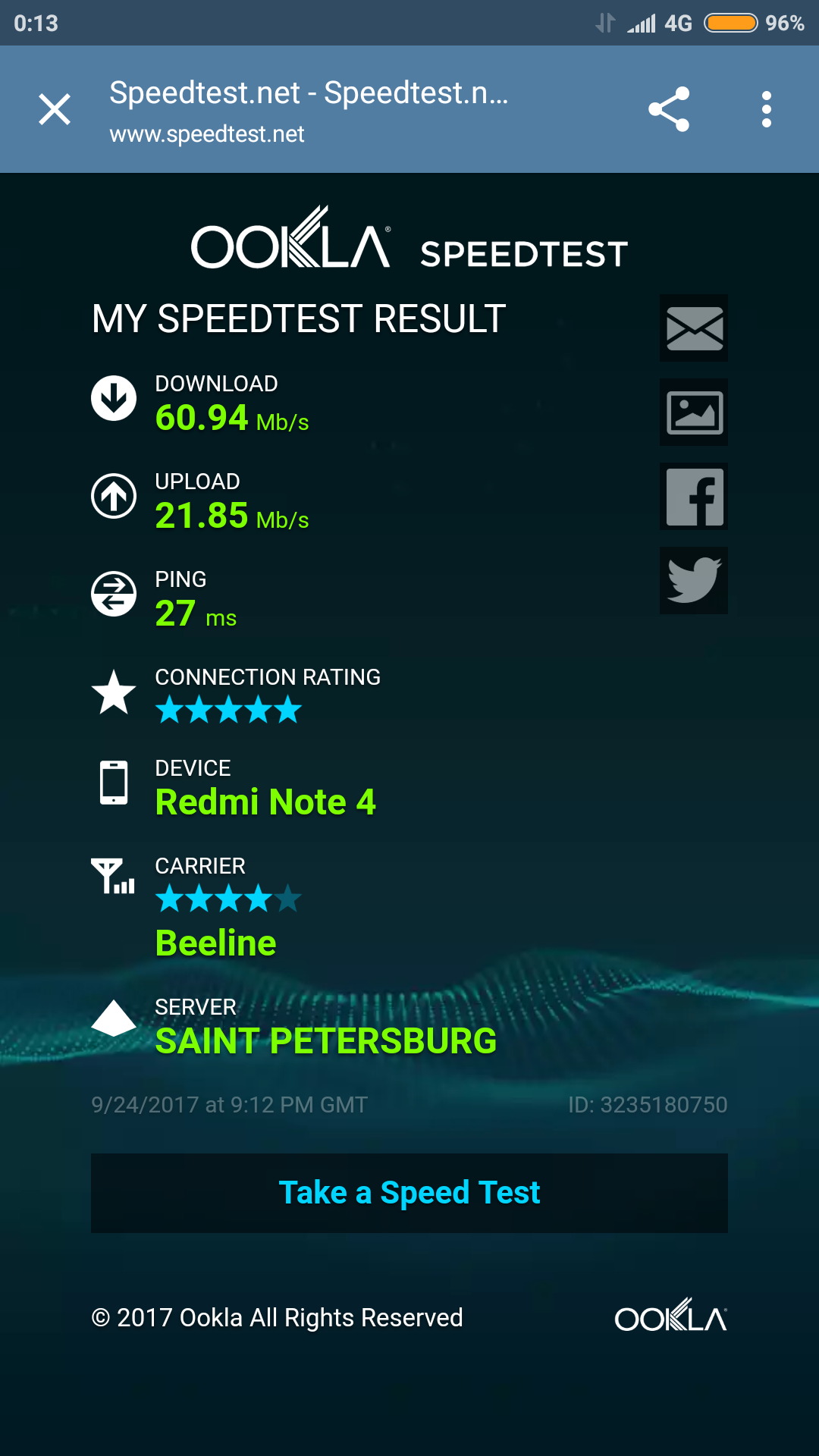
Task: Tweet the result on Twitter
Action: click(694, 581)
